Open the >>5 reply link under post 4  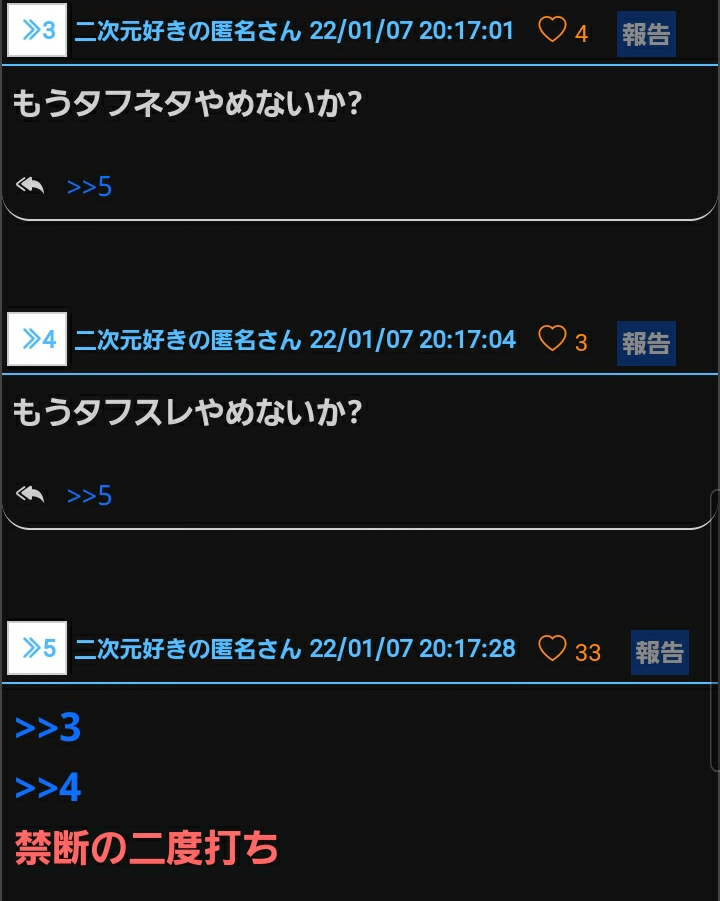[89, 495]
